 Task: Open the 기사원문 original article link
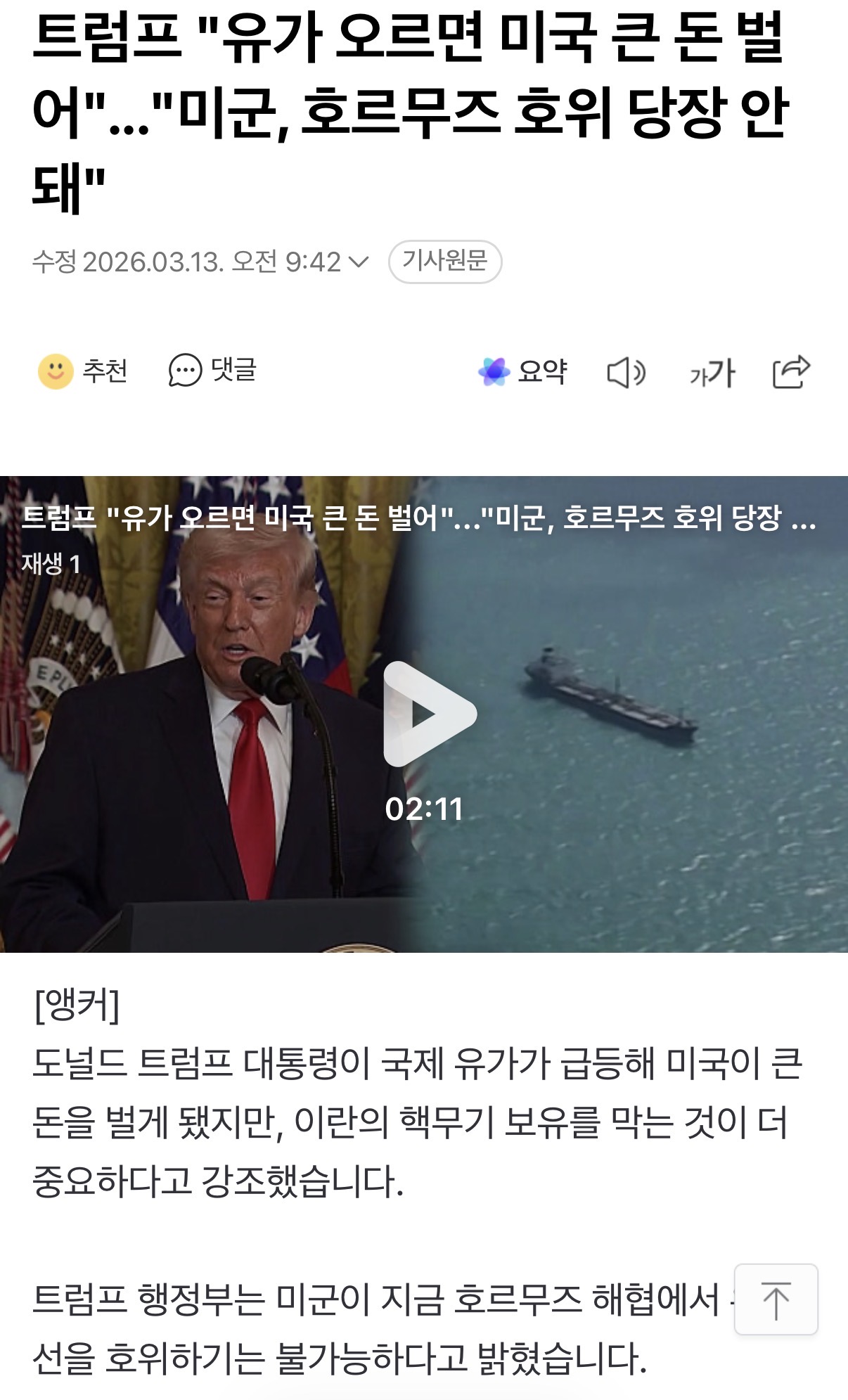445,262
